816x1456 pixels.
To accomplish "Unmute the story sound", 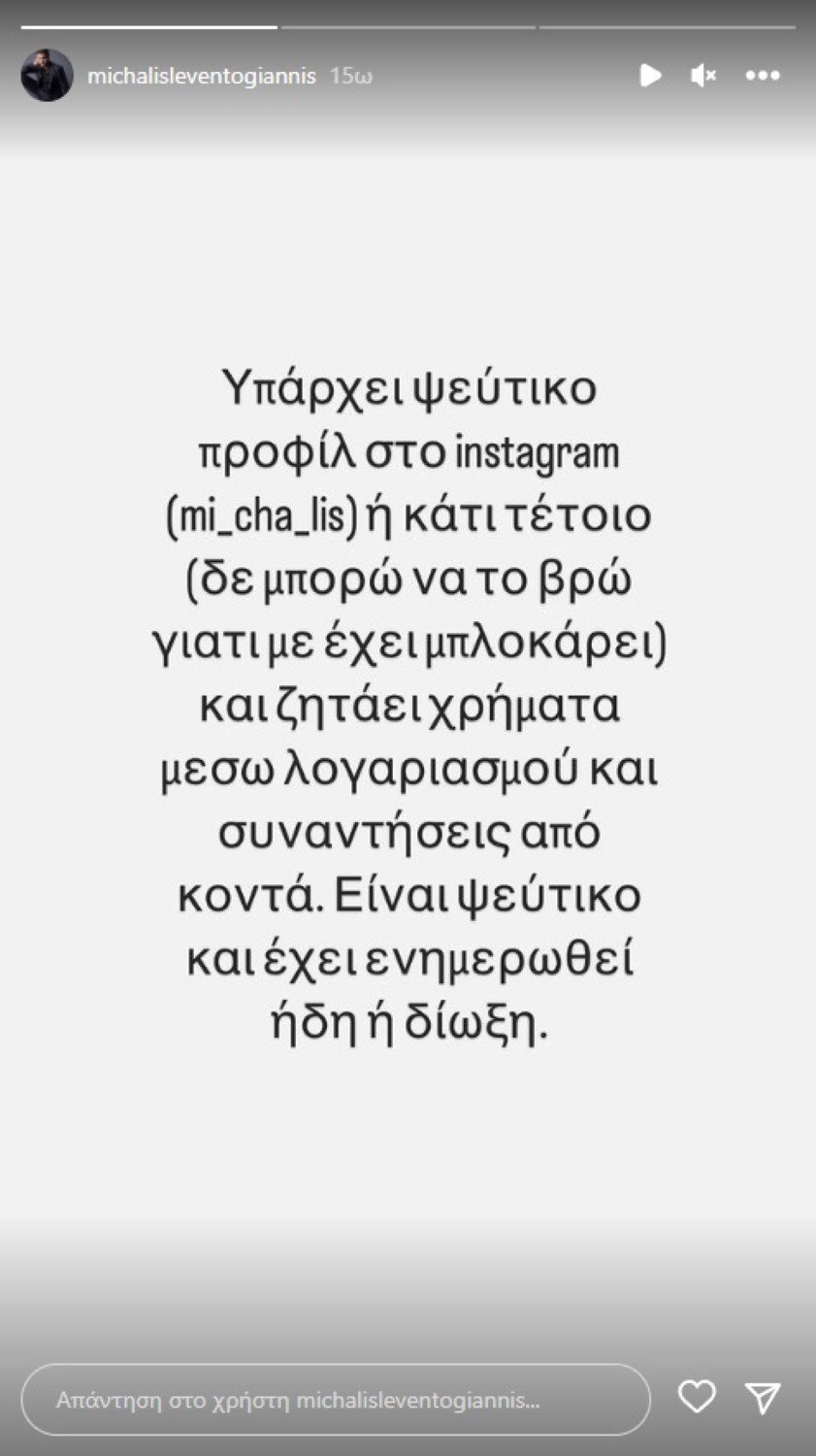I will (x=703, y=75).
